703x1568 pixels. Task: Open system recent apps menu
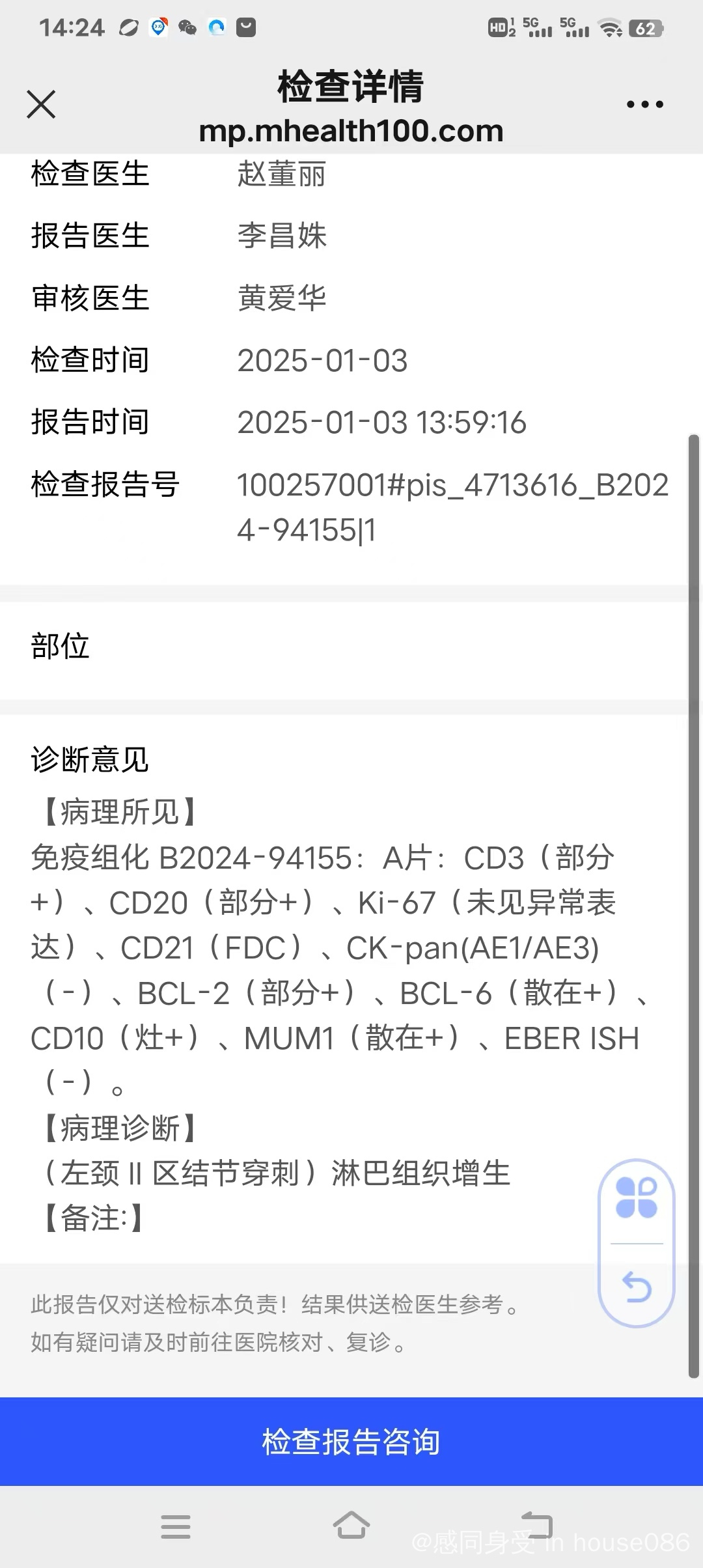pos(176,1526)
